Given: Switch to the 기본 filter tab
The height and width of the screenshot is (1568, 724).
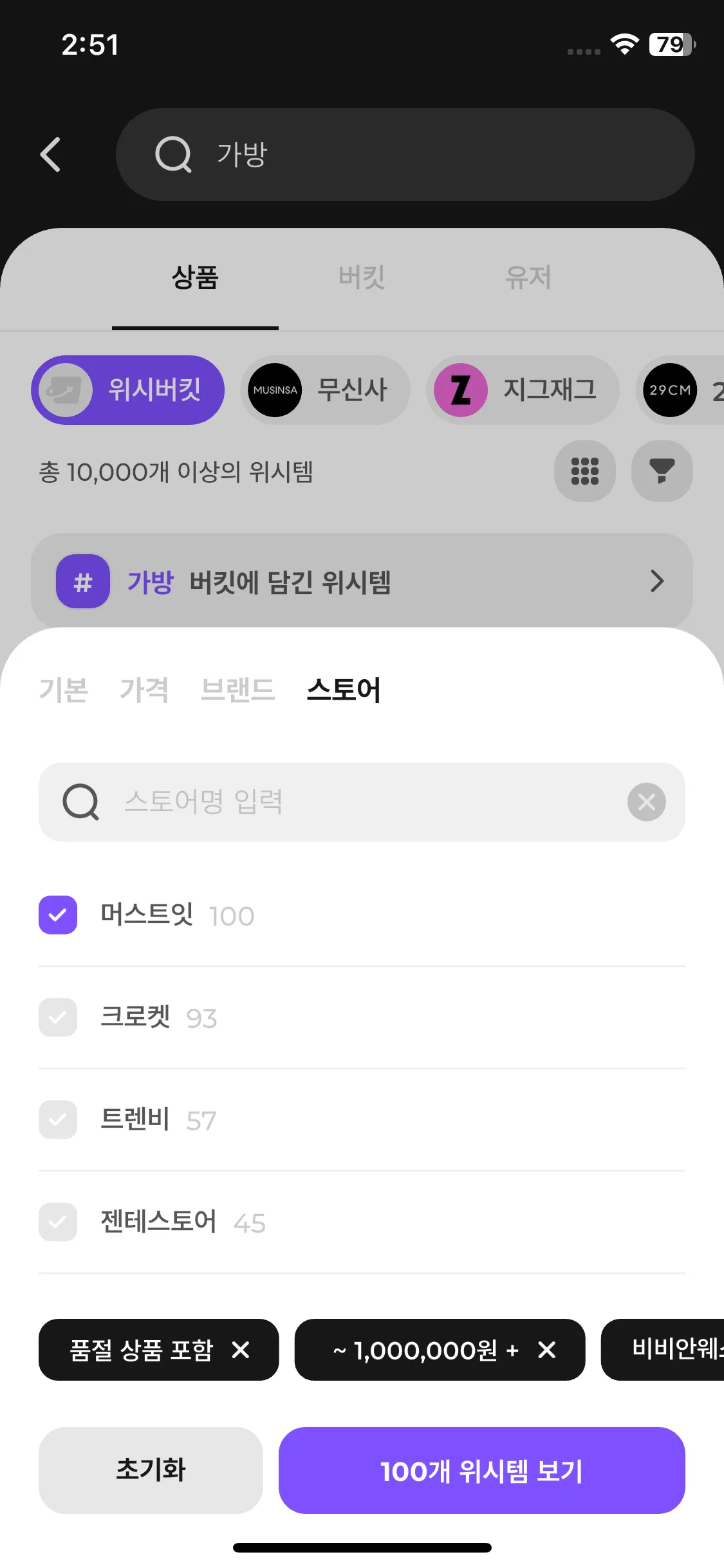Looking at the screenshot, I should click(63, 690).
